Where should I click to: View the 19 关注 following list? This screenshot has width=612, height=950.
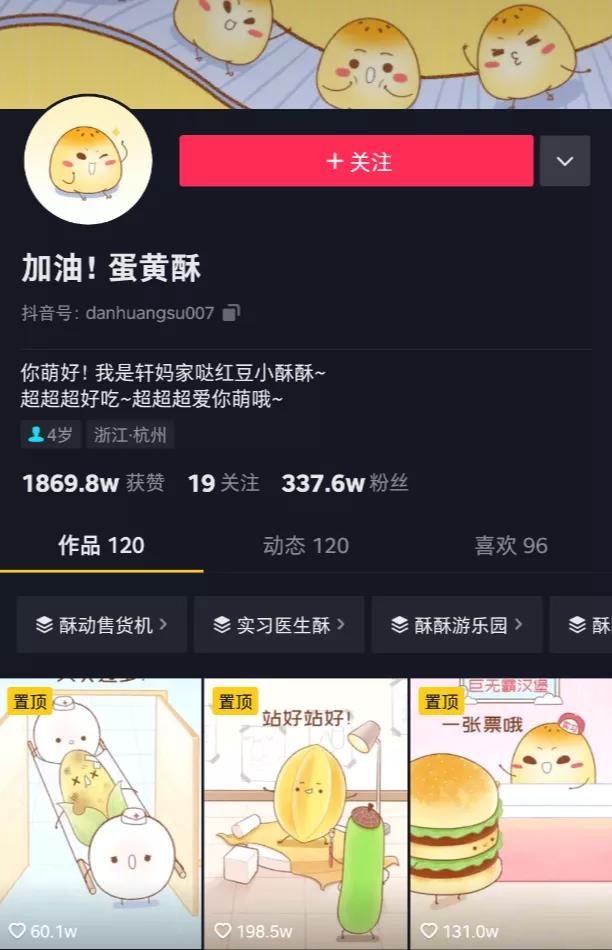[x=223, y=484]
